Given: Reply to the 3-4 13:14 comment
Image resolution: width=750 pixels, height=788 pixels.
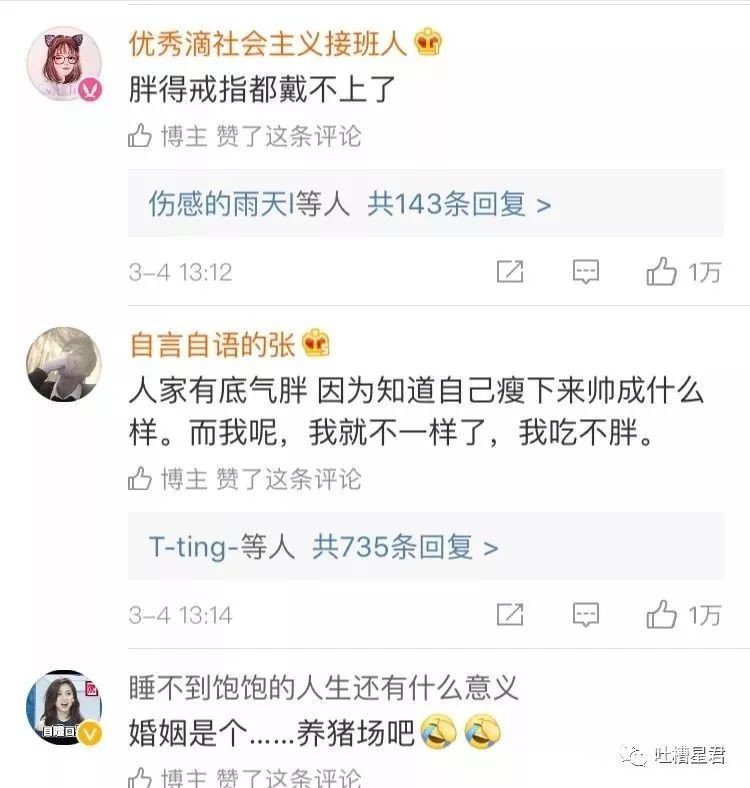Looking at the screenshot, I should (x=586, y=614).
